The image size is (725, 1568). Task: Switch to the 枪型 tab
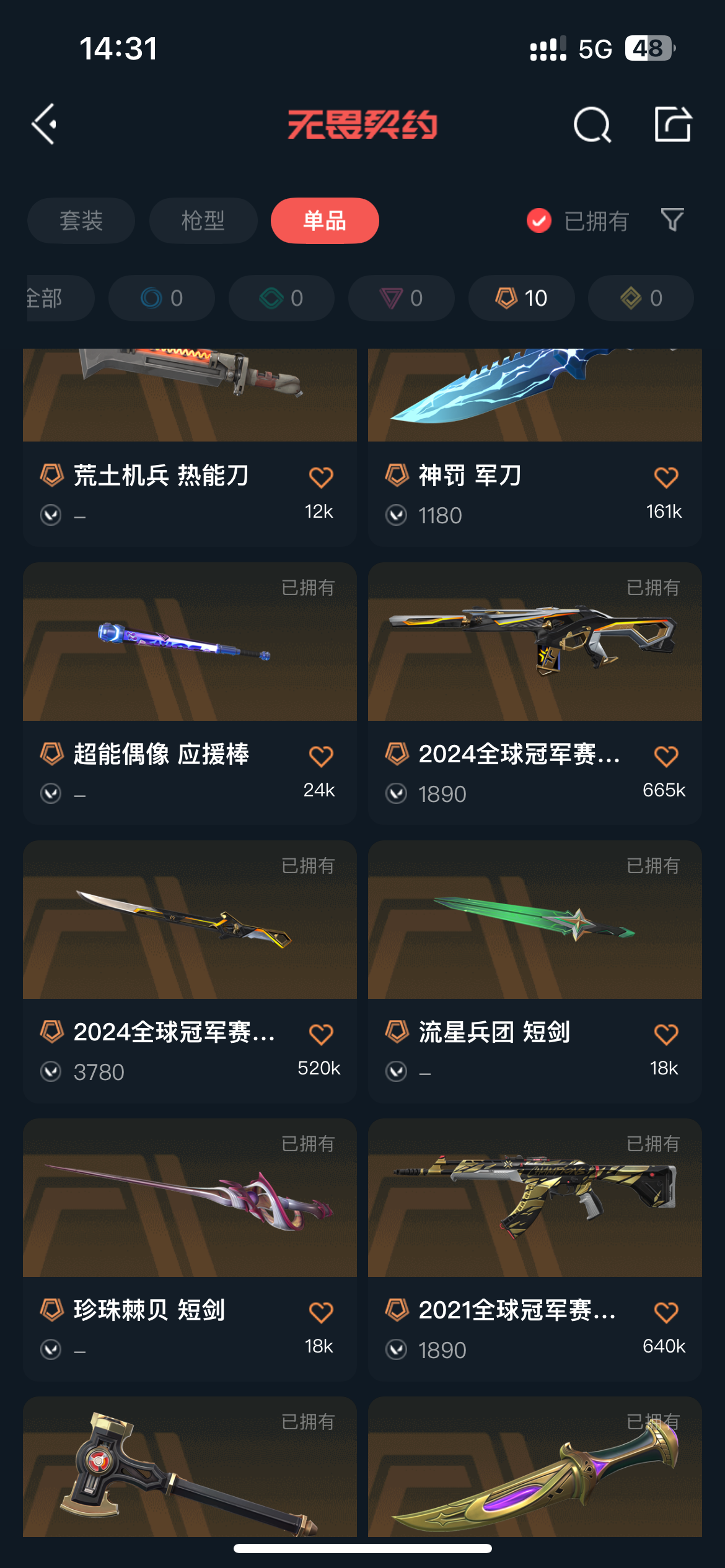[203, 220]
